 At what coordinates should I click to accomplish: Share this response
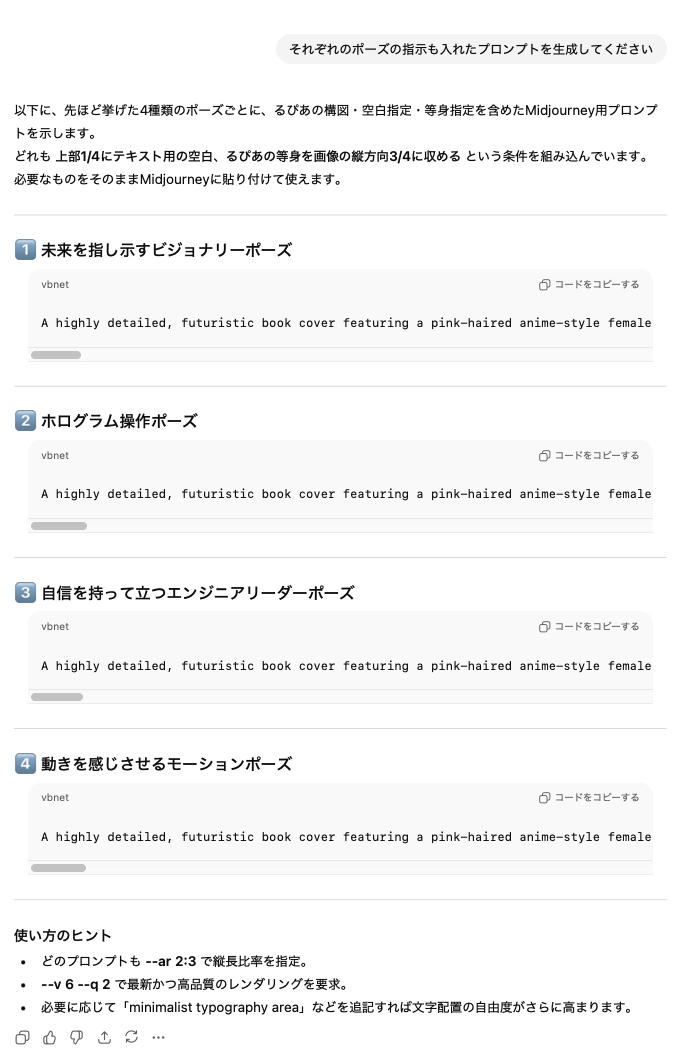pyautogui.click(x=104, y=1038)
